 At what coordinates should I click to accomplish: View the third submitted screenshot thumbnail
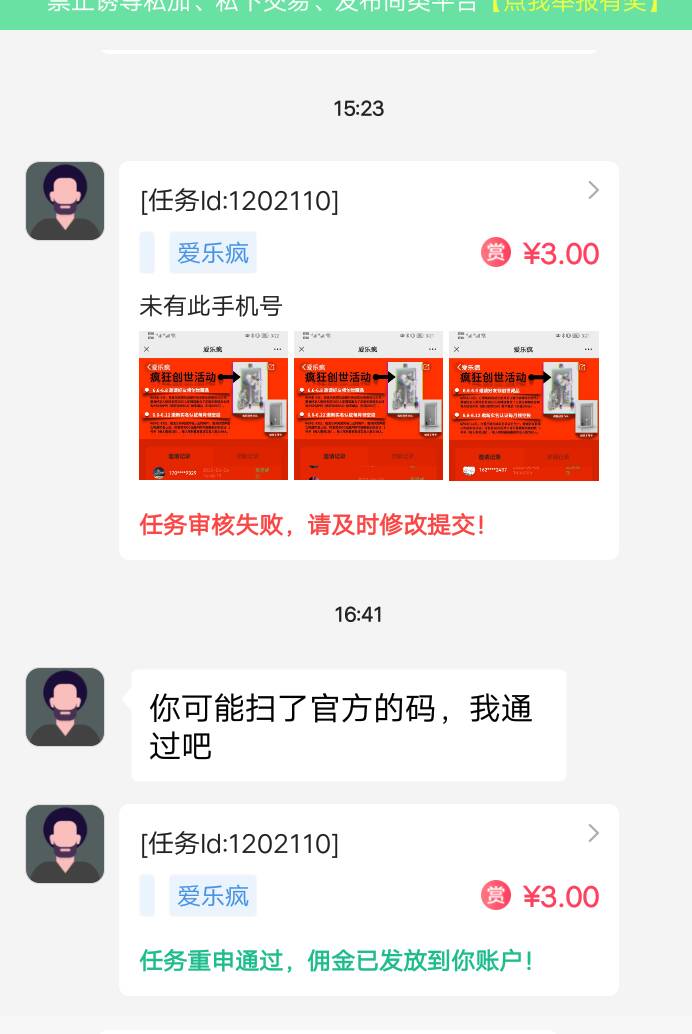coord(524,406)
